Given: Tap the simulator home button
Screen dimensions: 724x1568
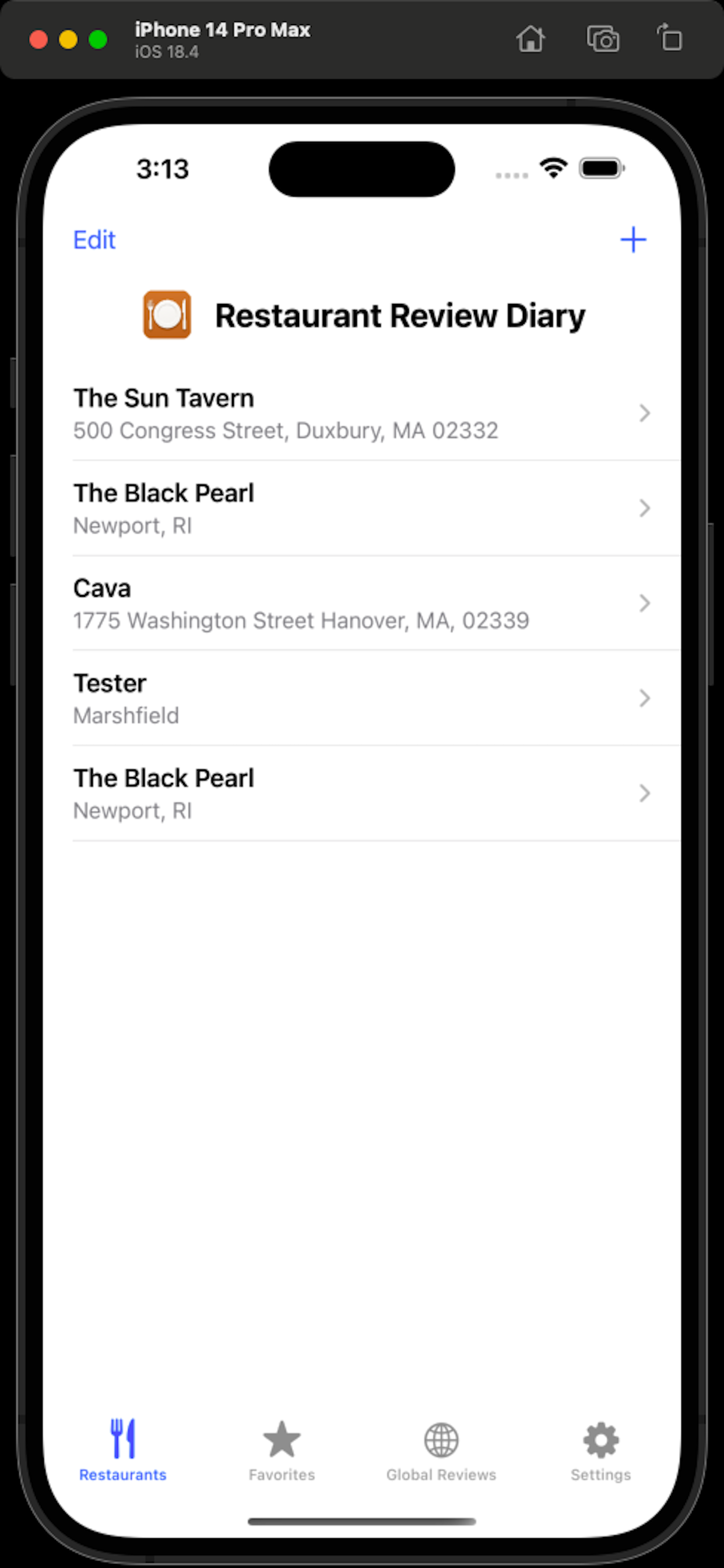Looking at the screenshot, I should pos(530,40).
